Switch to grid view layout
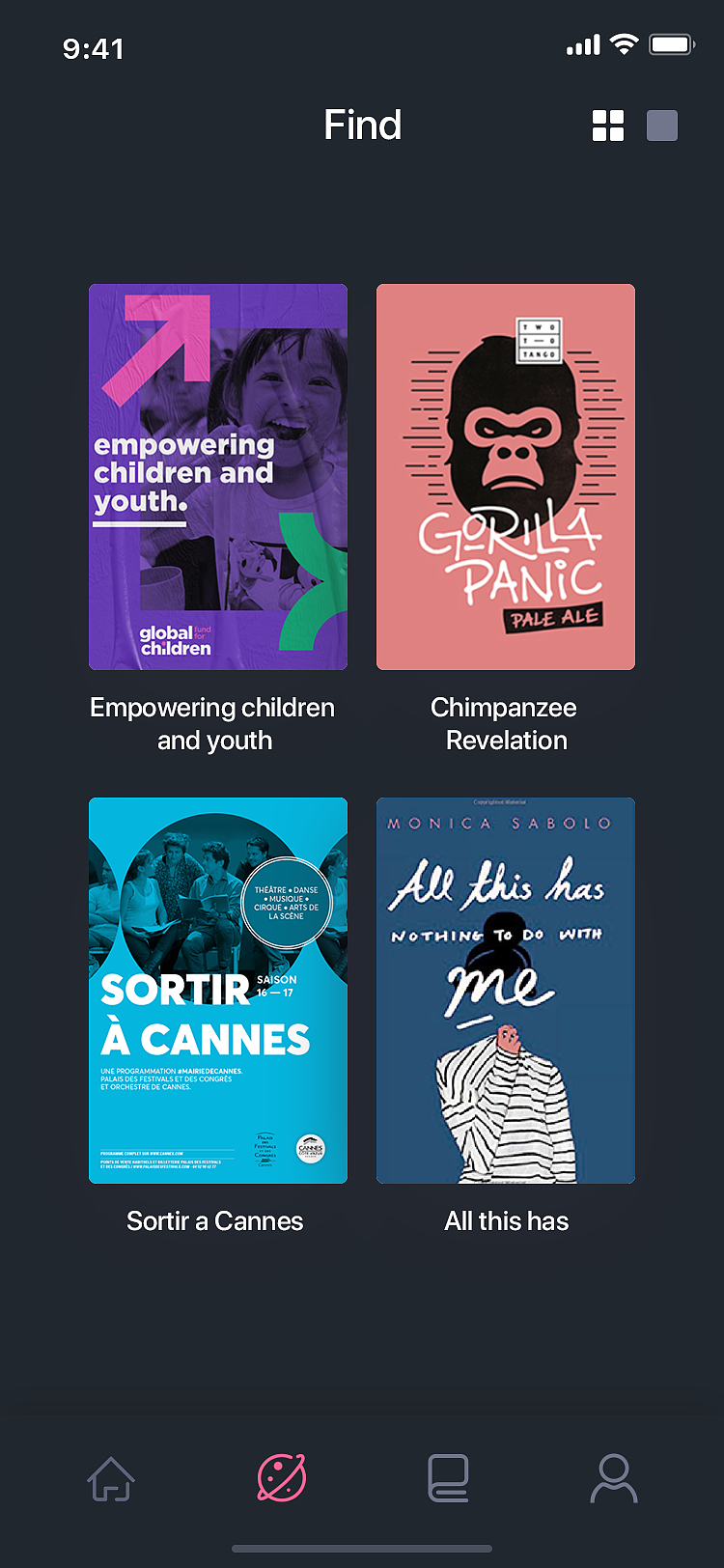The image size is (724, 1568). coord(608,126)
